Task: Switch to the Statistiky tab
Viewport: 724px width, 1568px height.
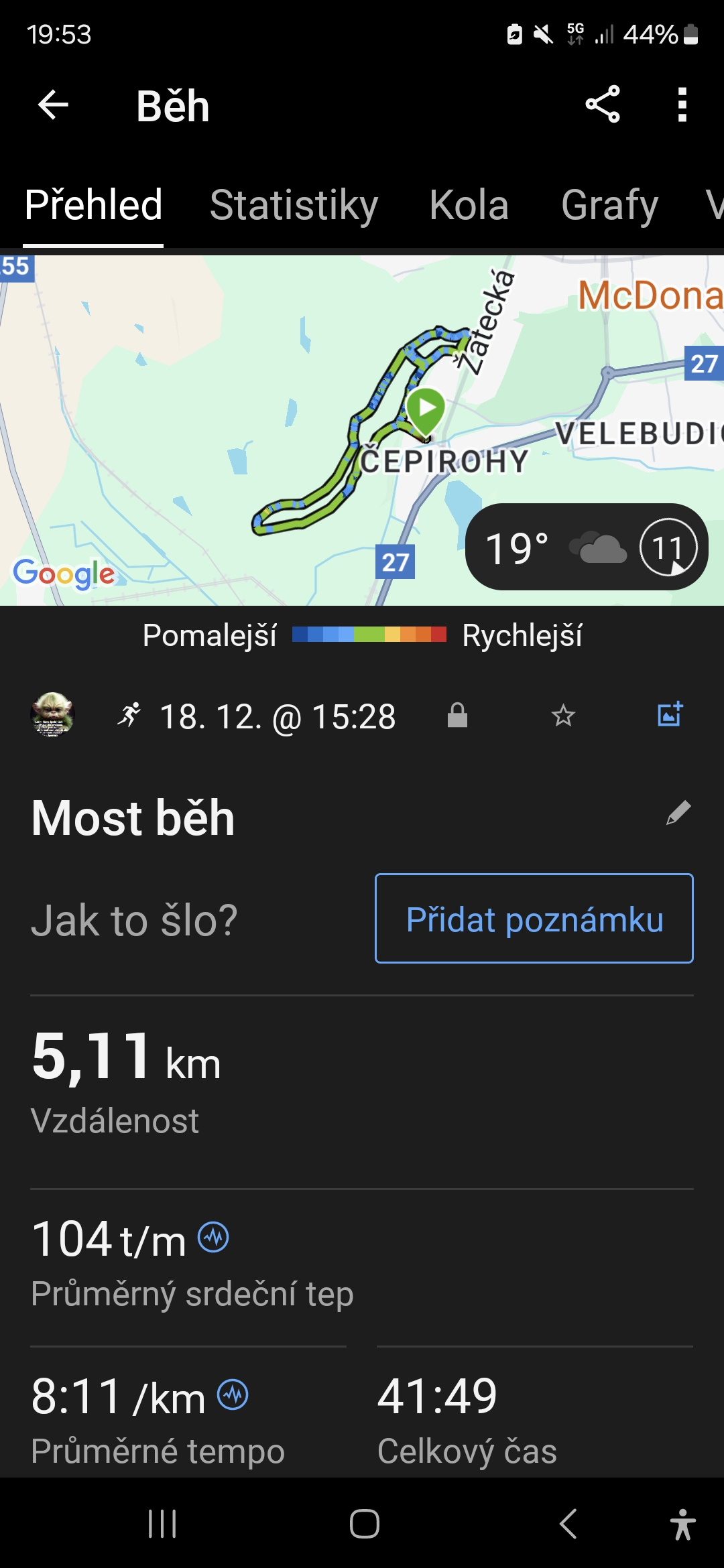Action: coord(294,205)
